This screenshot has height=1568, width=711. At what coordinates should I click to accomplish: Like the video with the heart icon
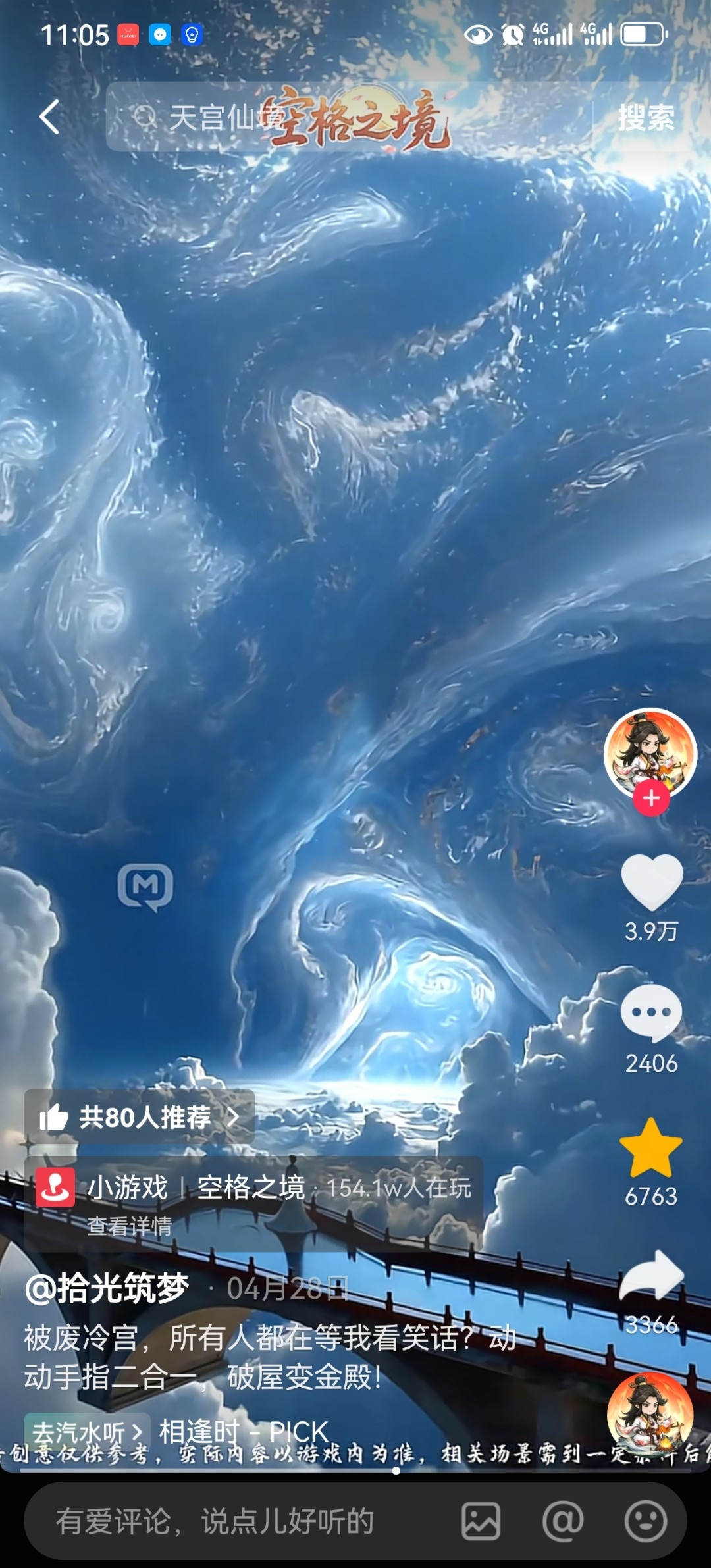[652, 882]
